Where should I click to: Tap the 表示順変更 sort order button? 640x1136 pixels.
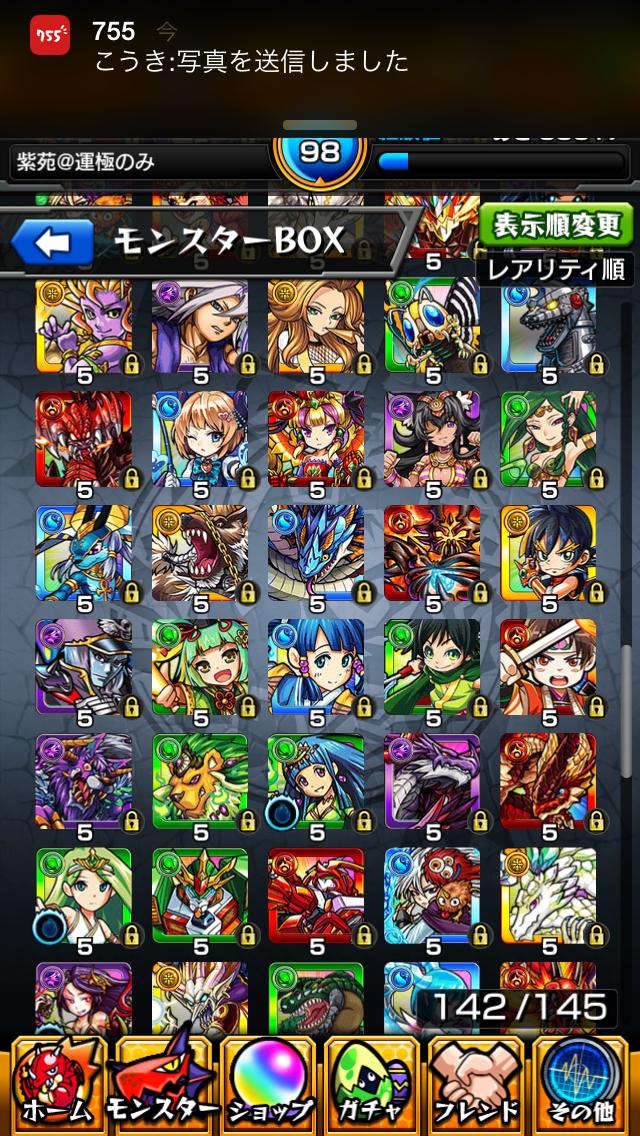[x=554, y=225]
